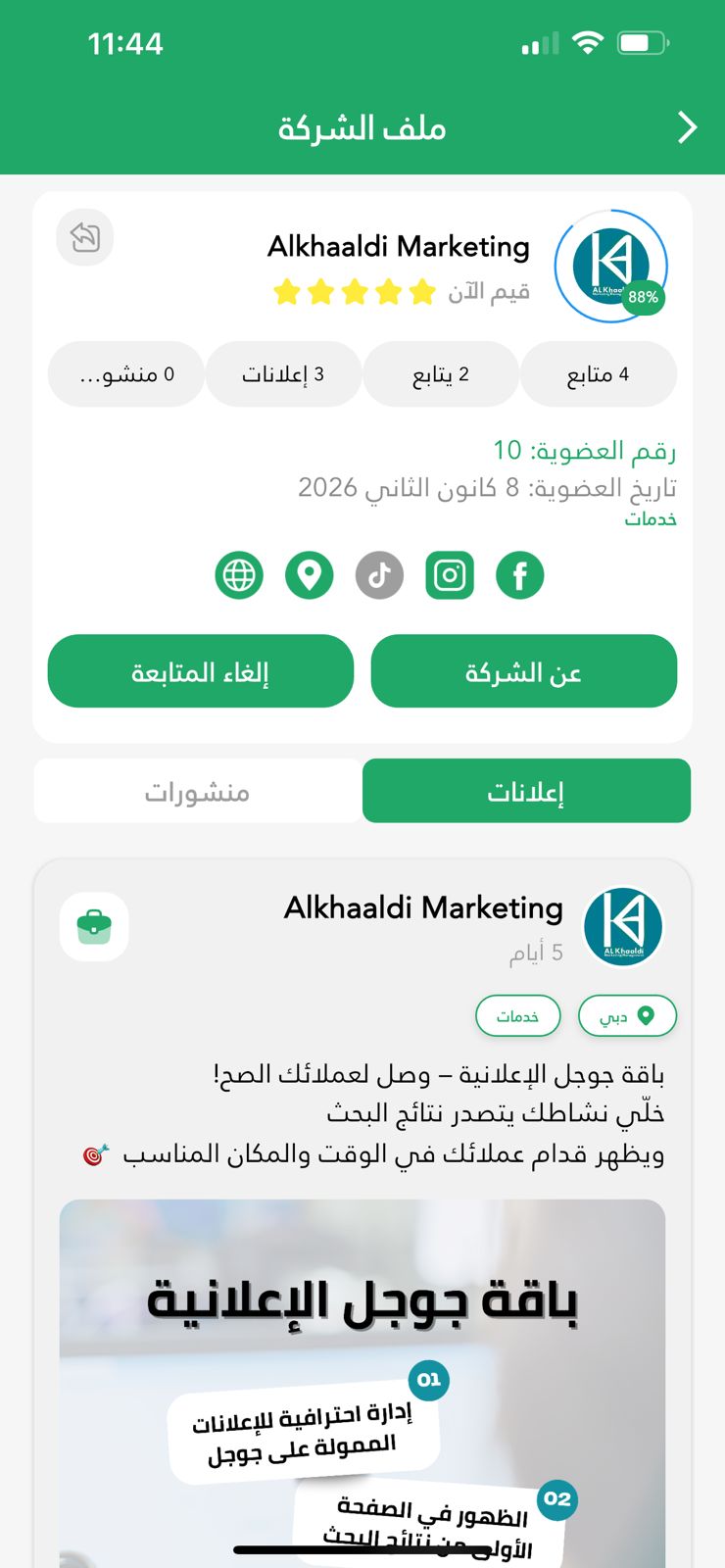Open the company's Facebook page
Image resolution: width=725 pixels, height=1568 pixels.
tap(520, 575)
